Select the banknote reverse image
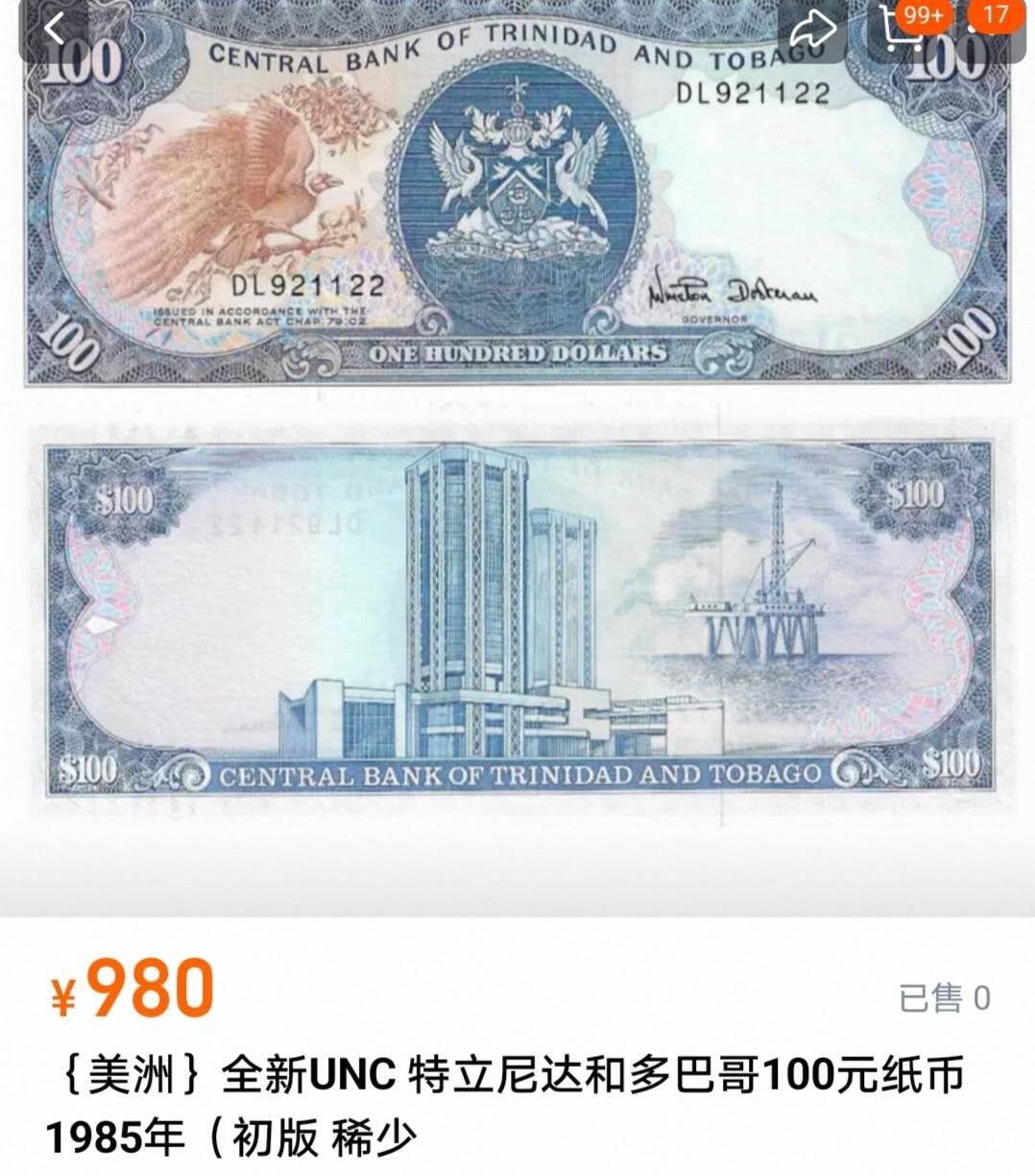This screenshot has height=1176, width=1035. [518, 624]
